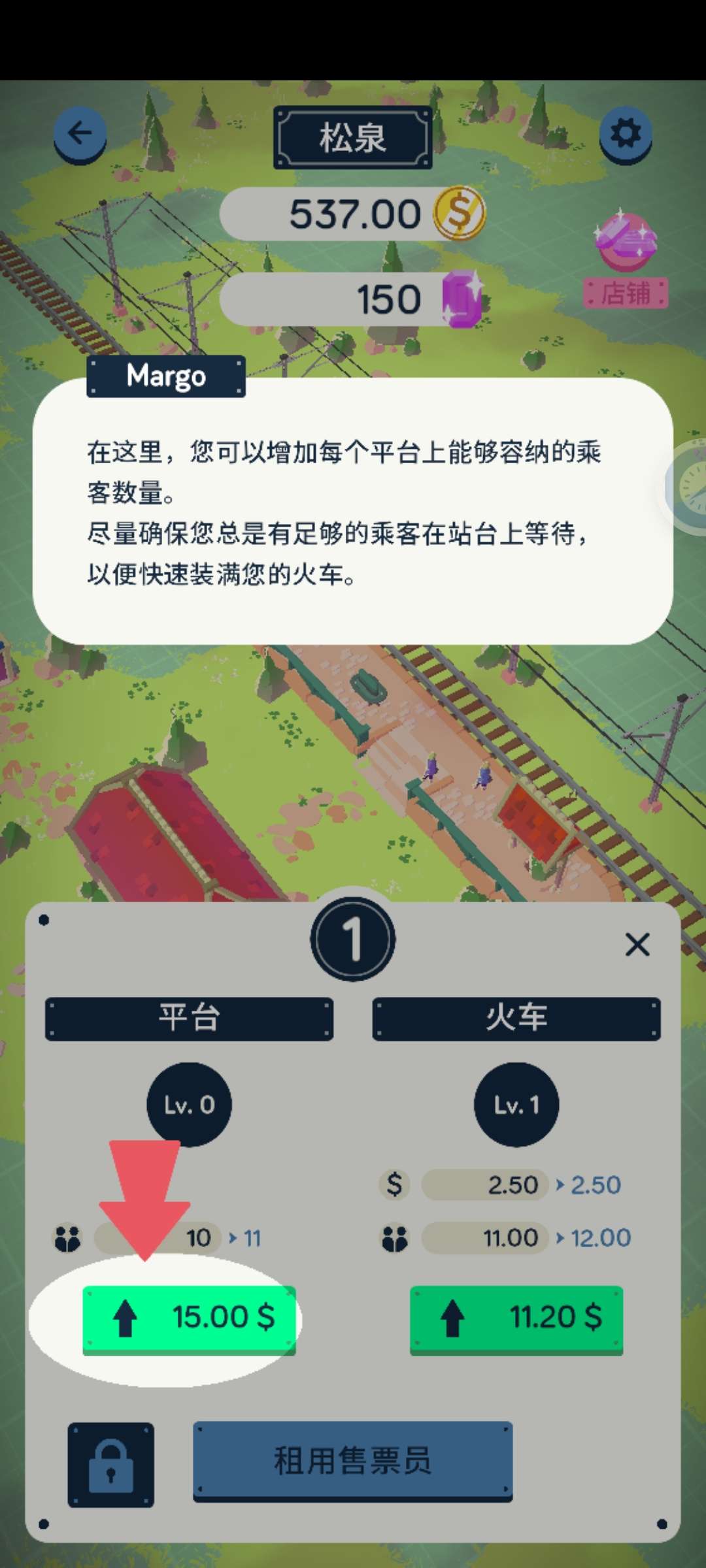
Task: Open the settings gear
Action: [626, 134]
